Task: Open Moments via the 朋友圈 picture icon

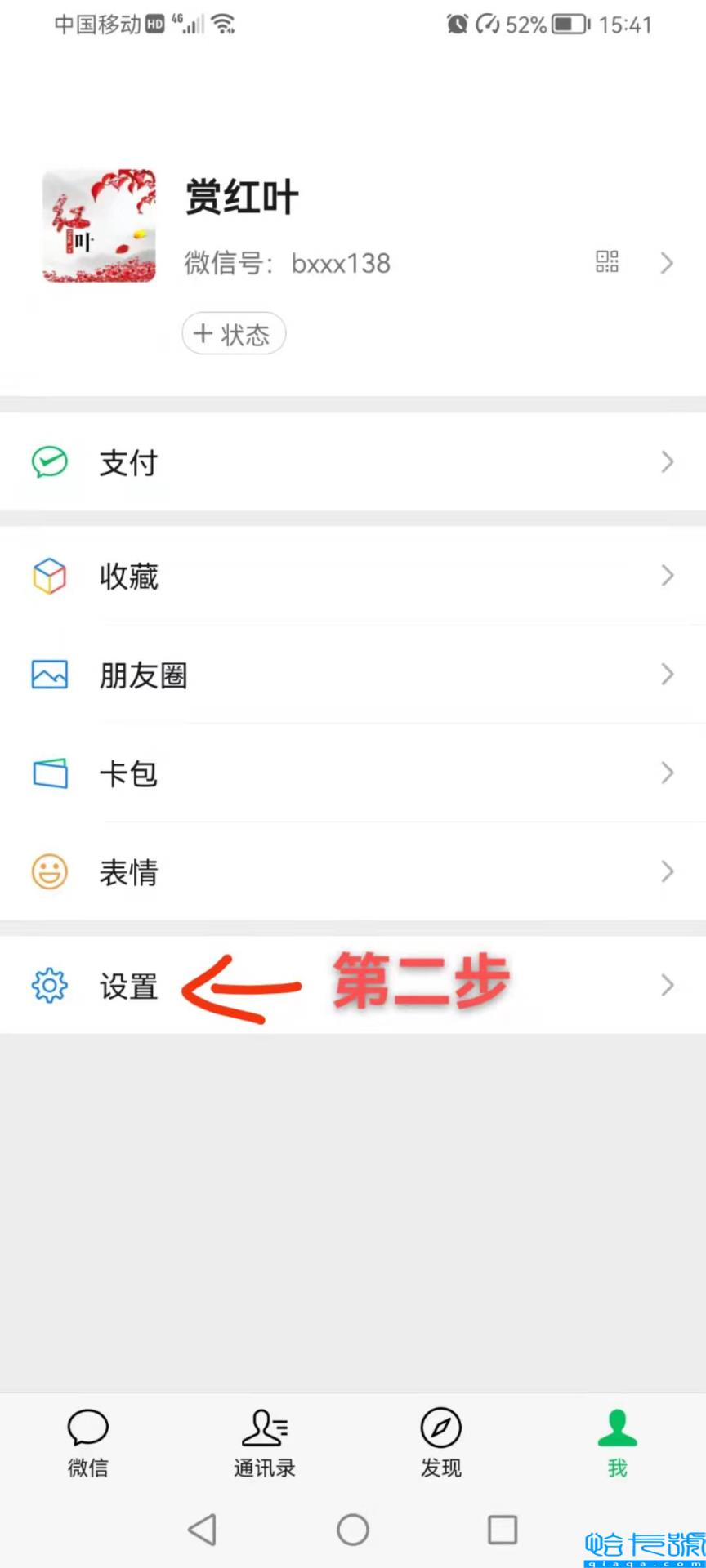Action: pos(49,675)
